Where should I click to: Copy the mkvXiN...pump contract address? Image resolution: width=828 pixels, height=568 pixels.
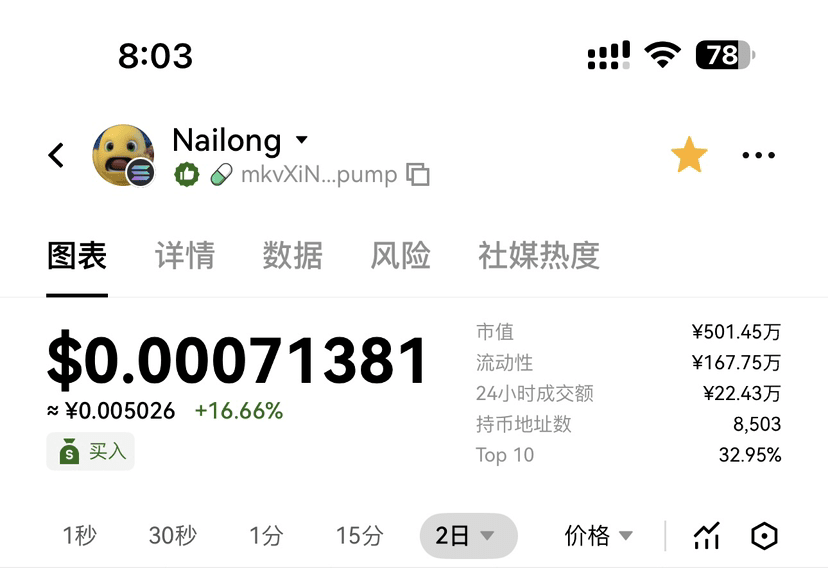[418, 175]
